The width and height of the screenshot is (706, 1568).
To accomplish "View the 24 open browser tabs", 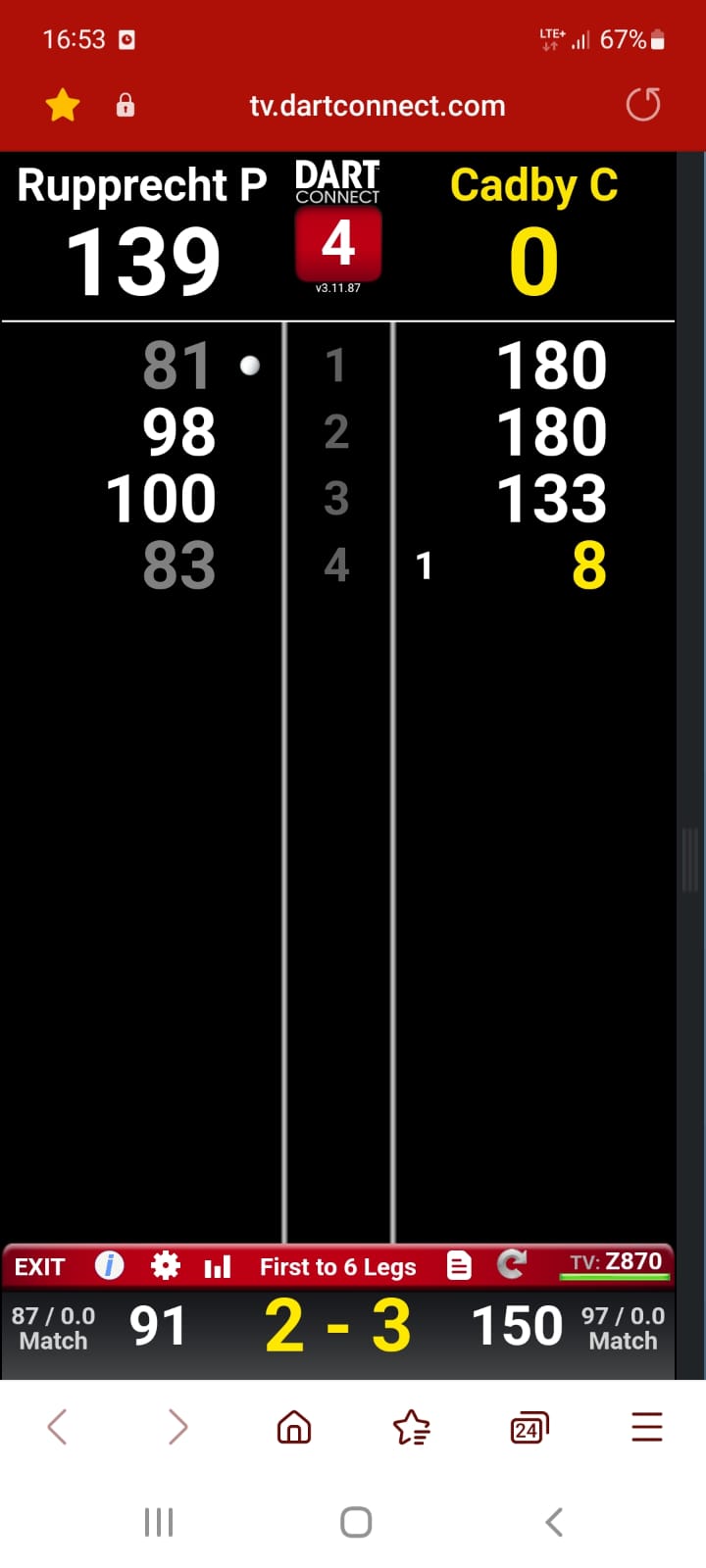I will pos(529,1429).
